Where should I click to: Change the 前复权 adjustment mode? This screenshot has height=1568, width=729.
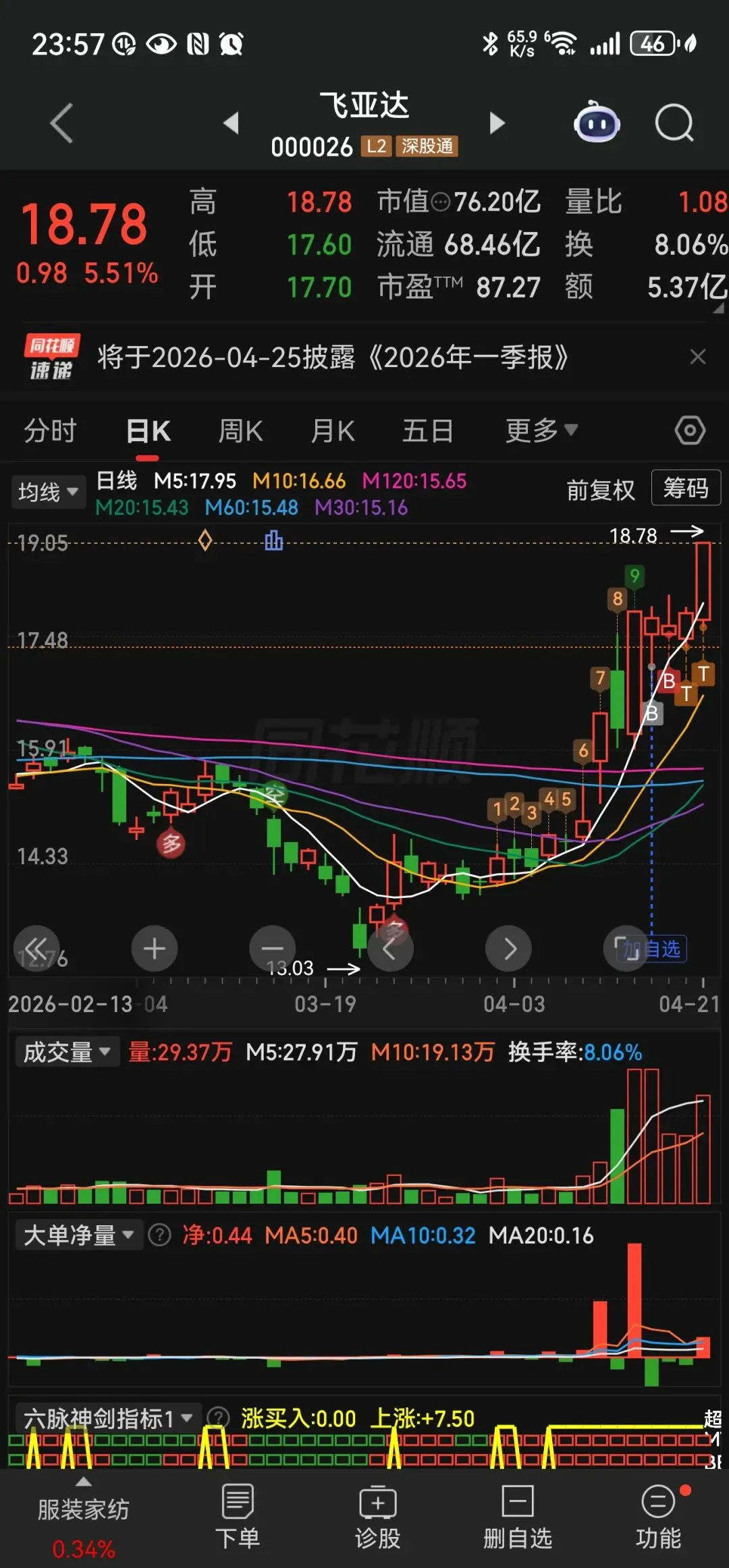[x=600, y=490]
